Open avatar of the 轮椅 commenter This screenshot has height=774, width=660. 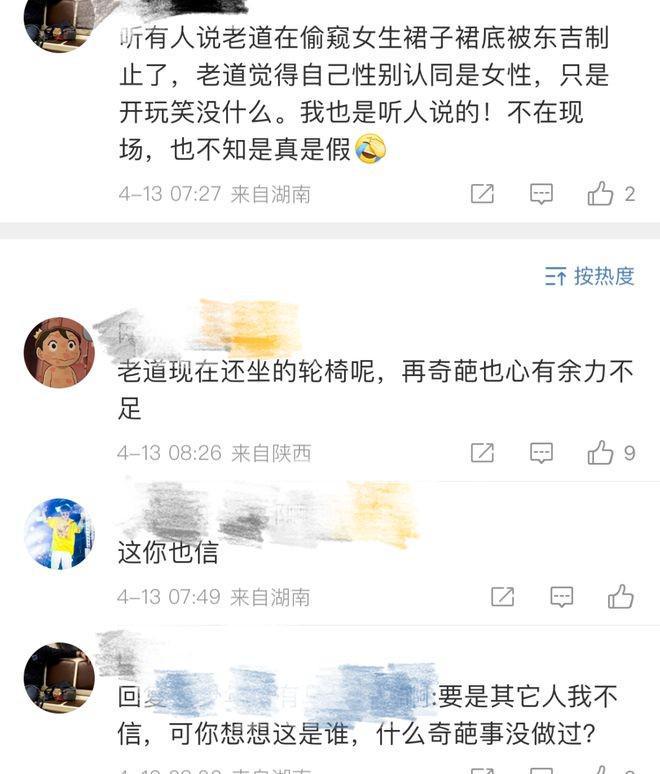(58, 352)
